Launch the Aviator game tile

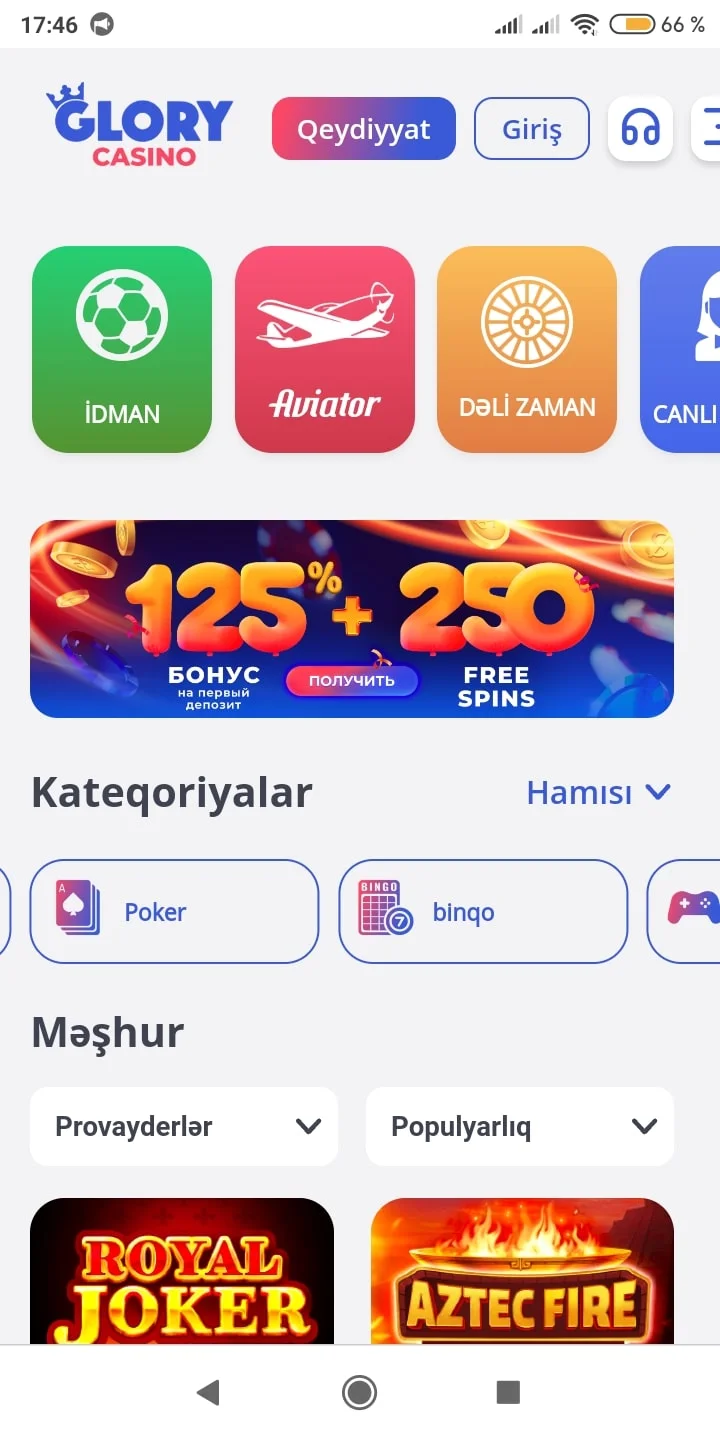tap(324, 349)
